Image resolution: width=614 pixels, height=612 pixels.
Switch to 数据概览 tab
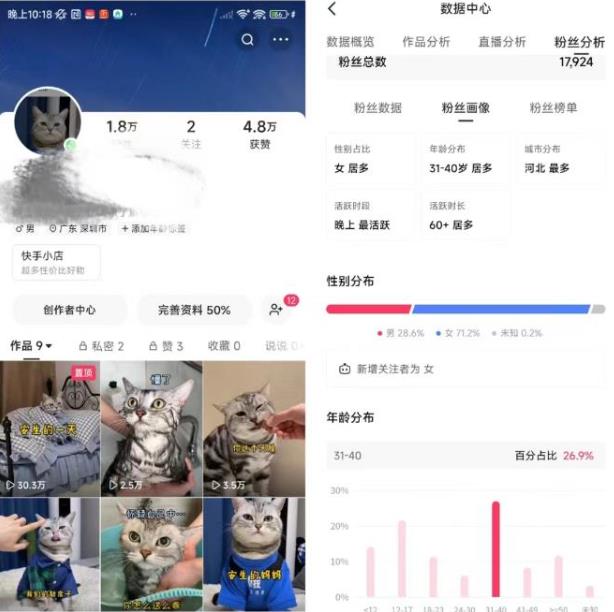point(351,42)
